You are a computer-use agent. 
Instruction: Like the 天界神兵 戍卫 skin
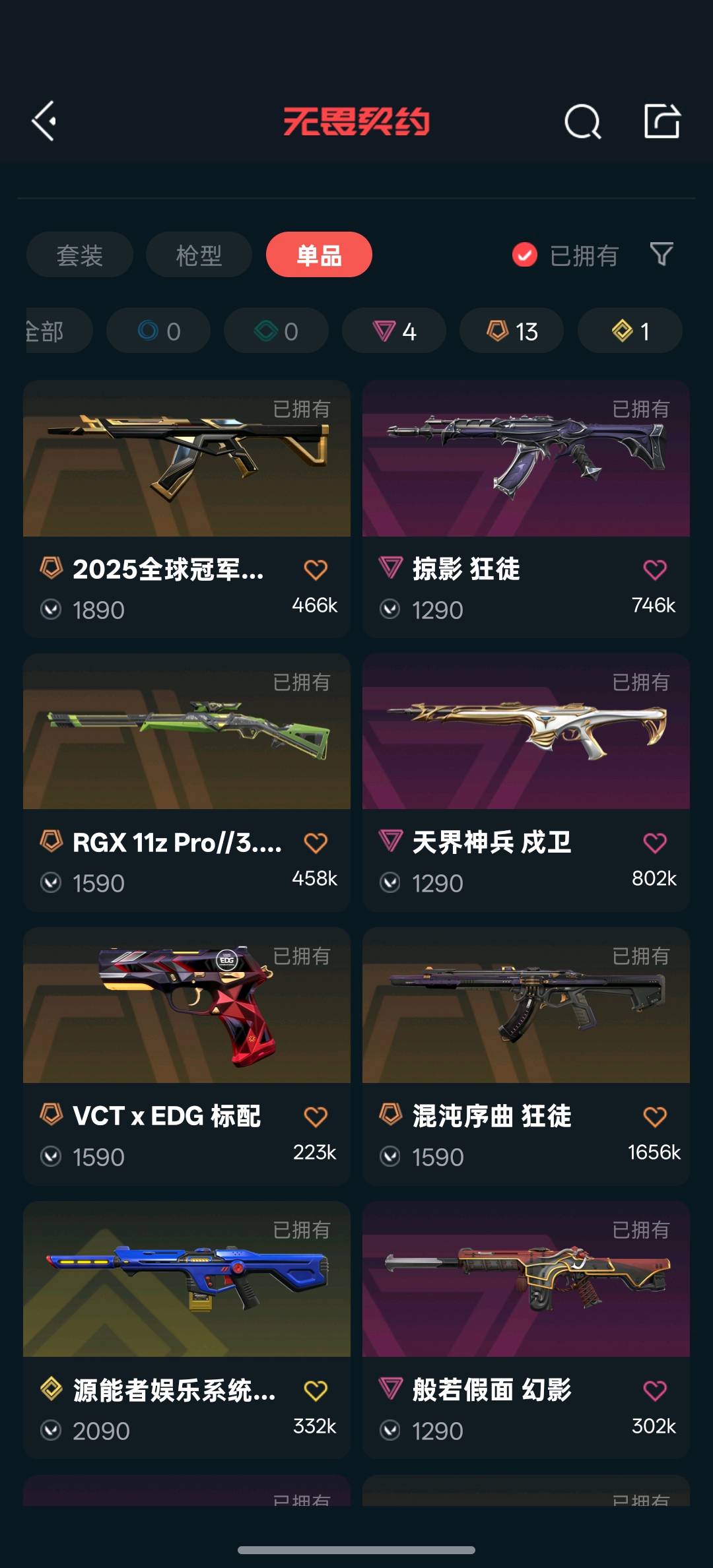[655, 843]
